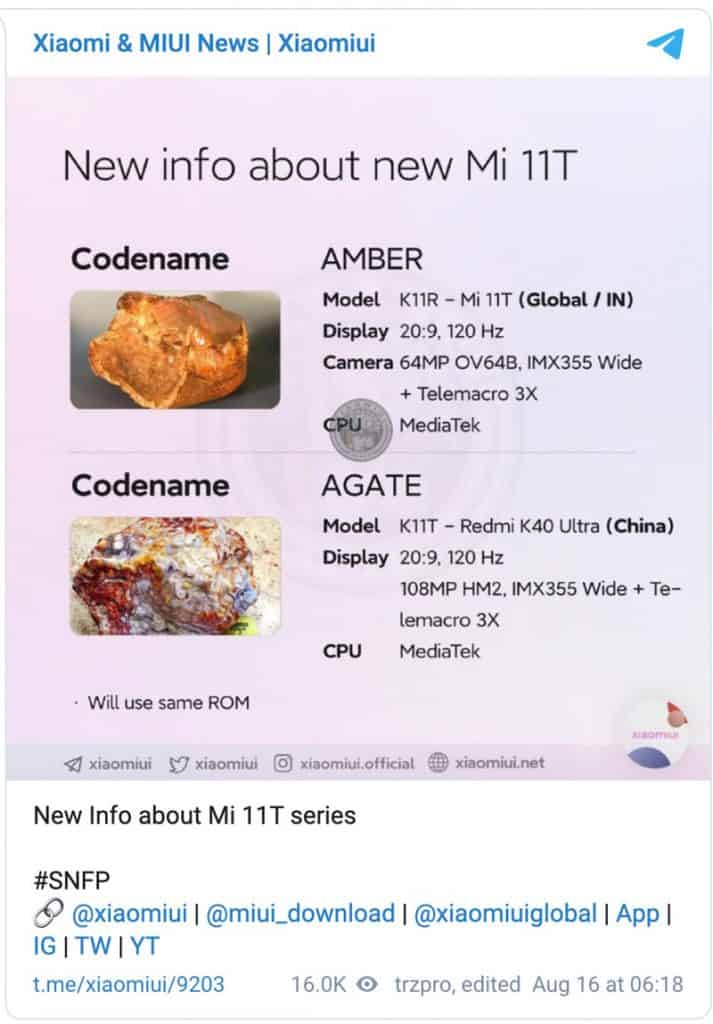
Task: Open the YT link
Action: [x=143, y=946]
